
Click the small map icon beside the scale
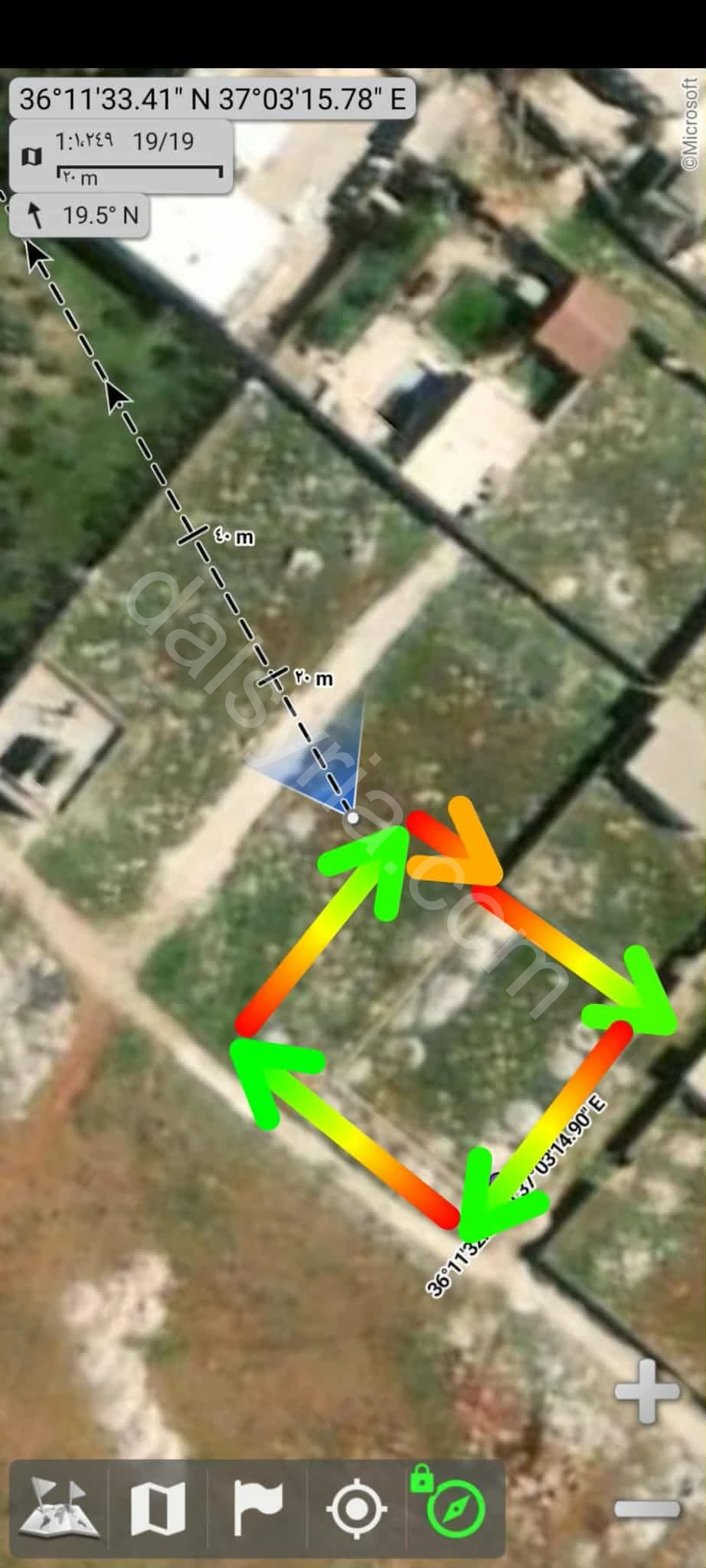(x=31, y=157)
